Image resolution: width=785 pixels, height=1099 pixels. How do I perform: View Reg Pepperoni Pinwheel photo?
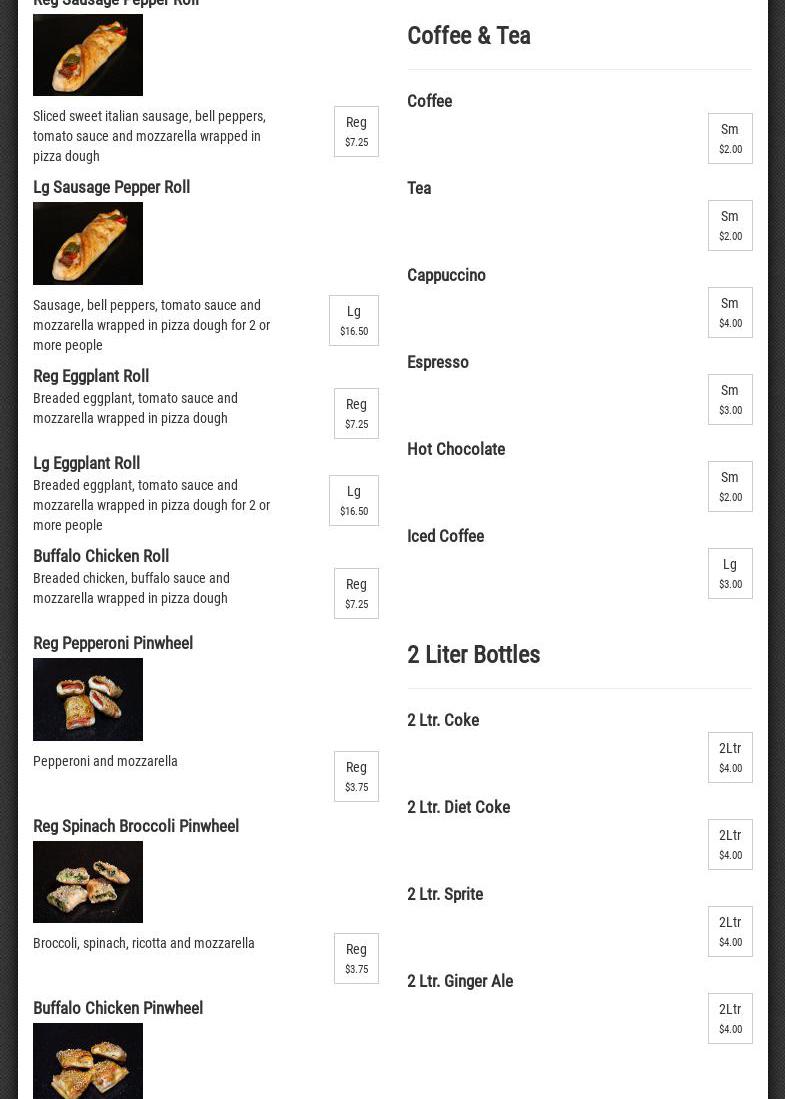coord(88,699)
